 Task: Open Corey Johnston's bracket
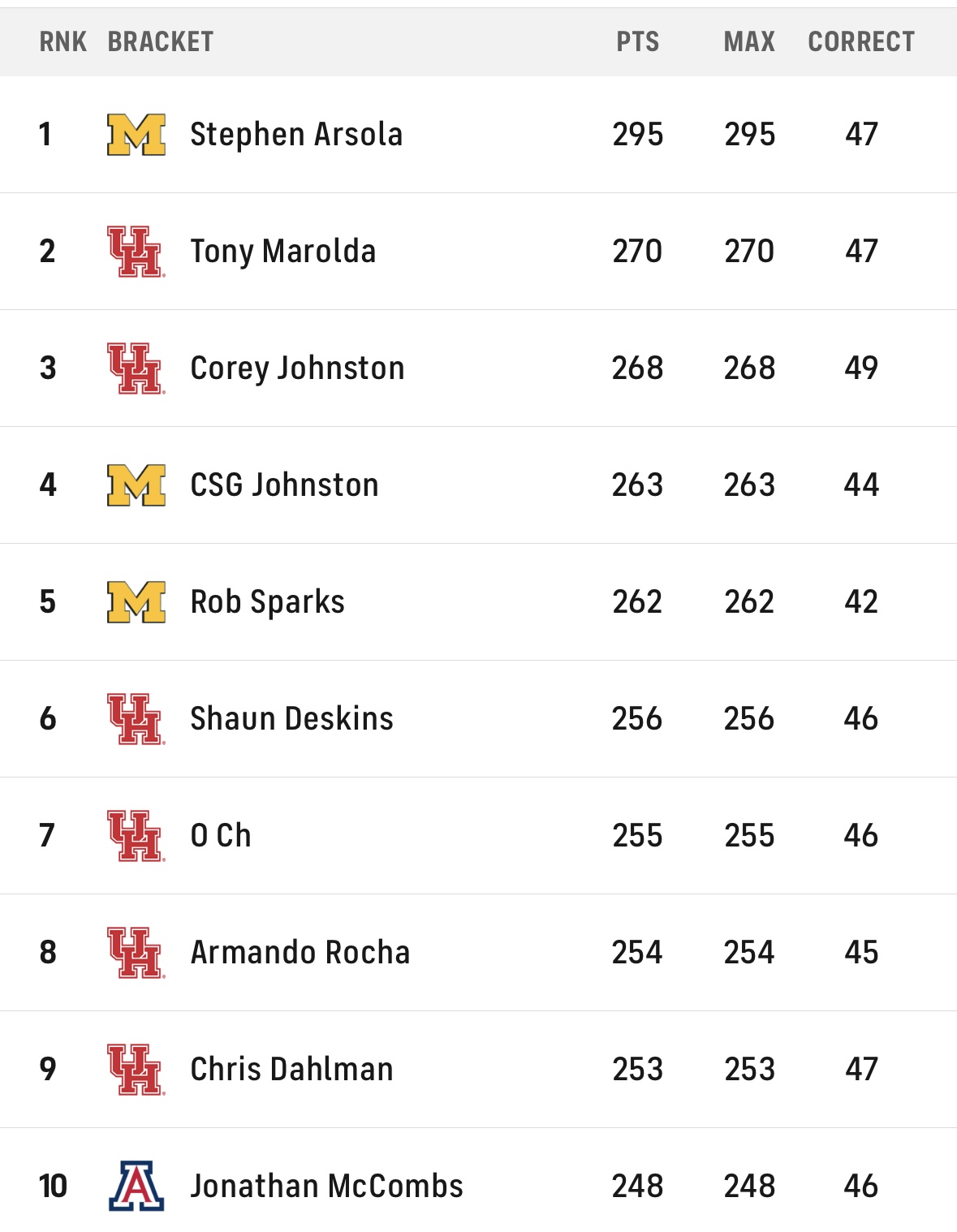pos(297,368)
